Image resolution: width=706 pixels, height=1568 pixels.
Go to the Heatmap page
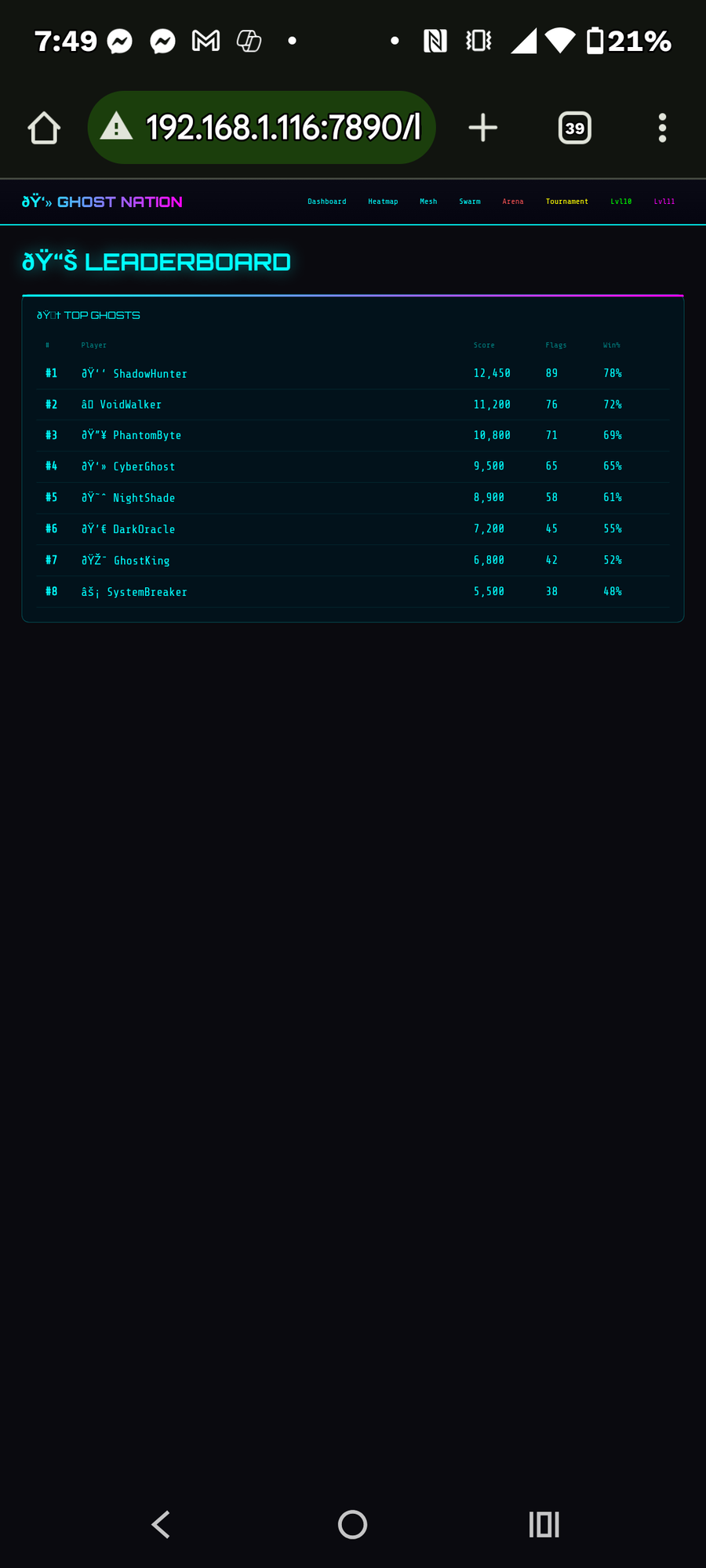pyautogui.click(x=383, y=201)
